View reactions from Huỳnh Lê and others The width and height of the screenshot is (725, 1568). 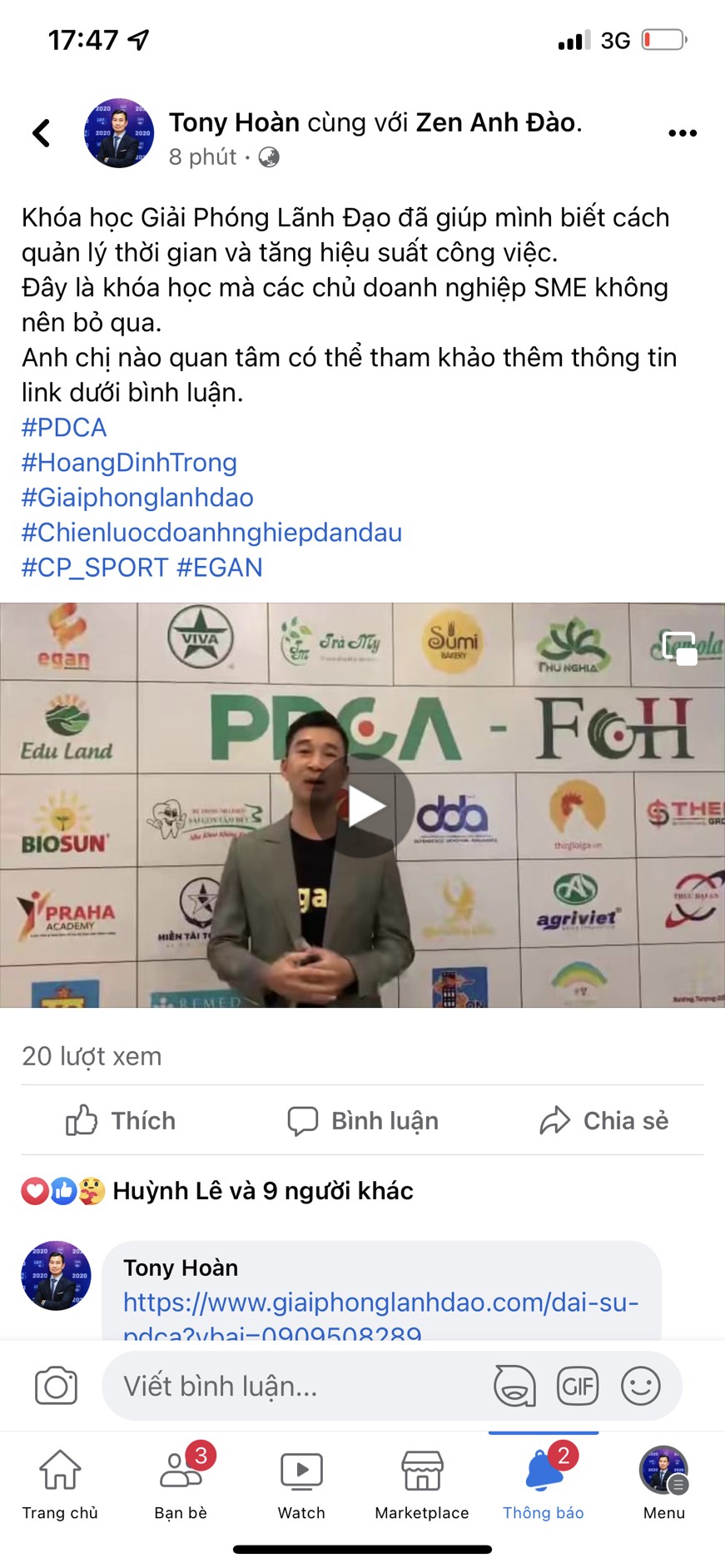click(217, 1191)
